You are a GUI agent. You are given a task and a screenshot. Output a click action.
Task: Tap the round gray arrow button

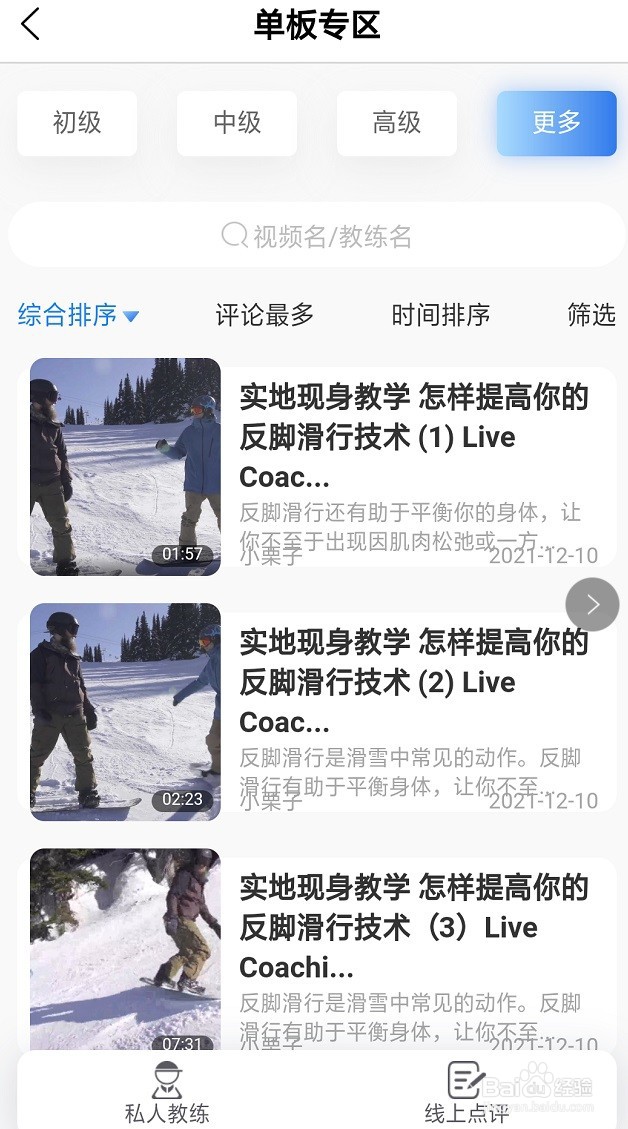592,604
